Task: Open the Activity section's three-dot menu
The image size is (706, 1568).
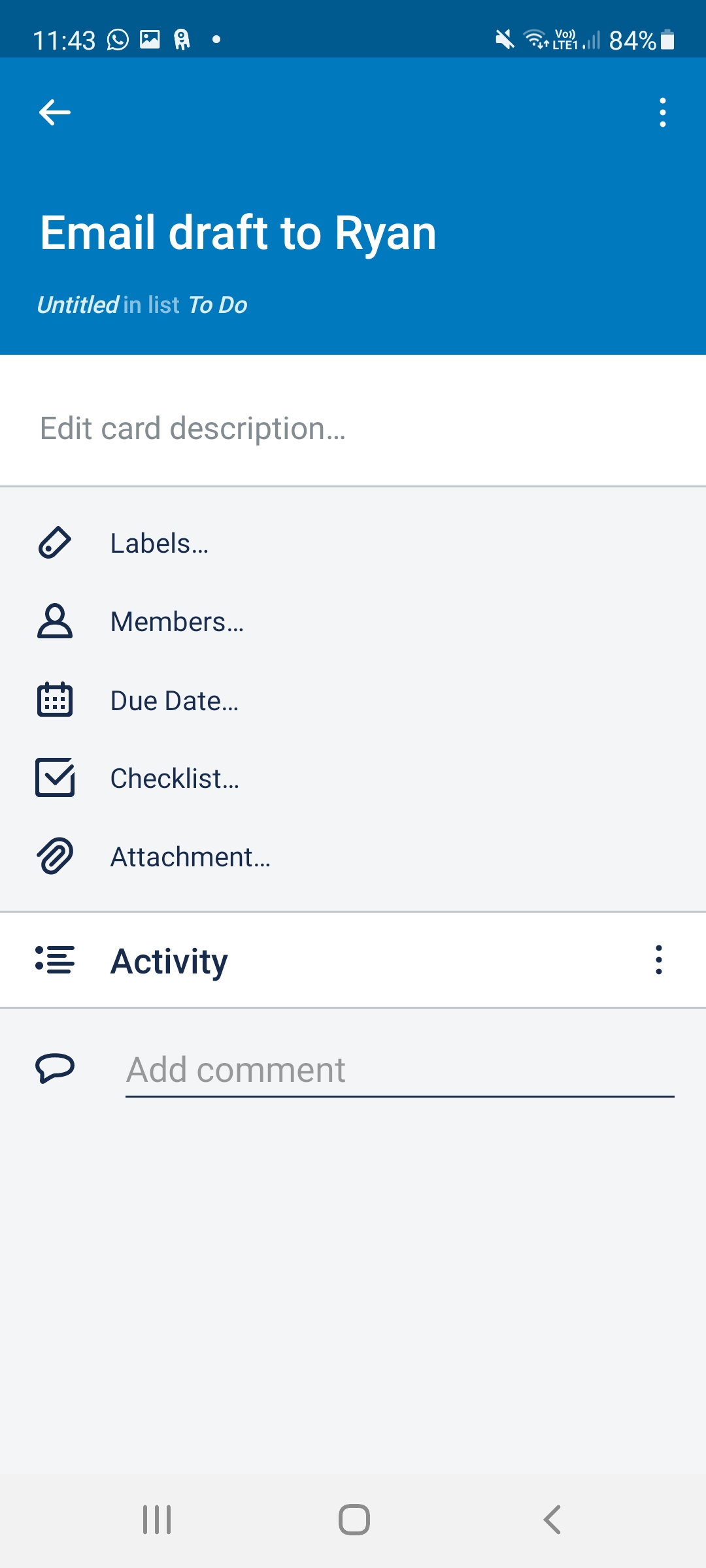Action: (x=659, y=960)
